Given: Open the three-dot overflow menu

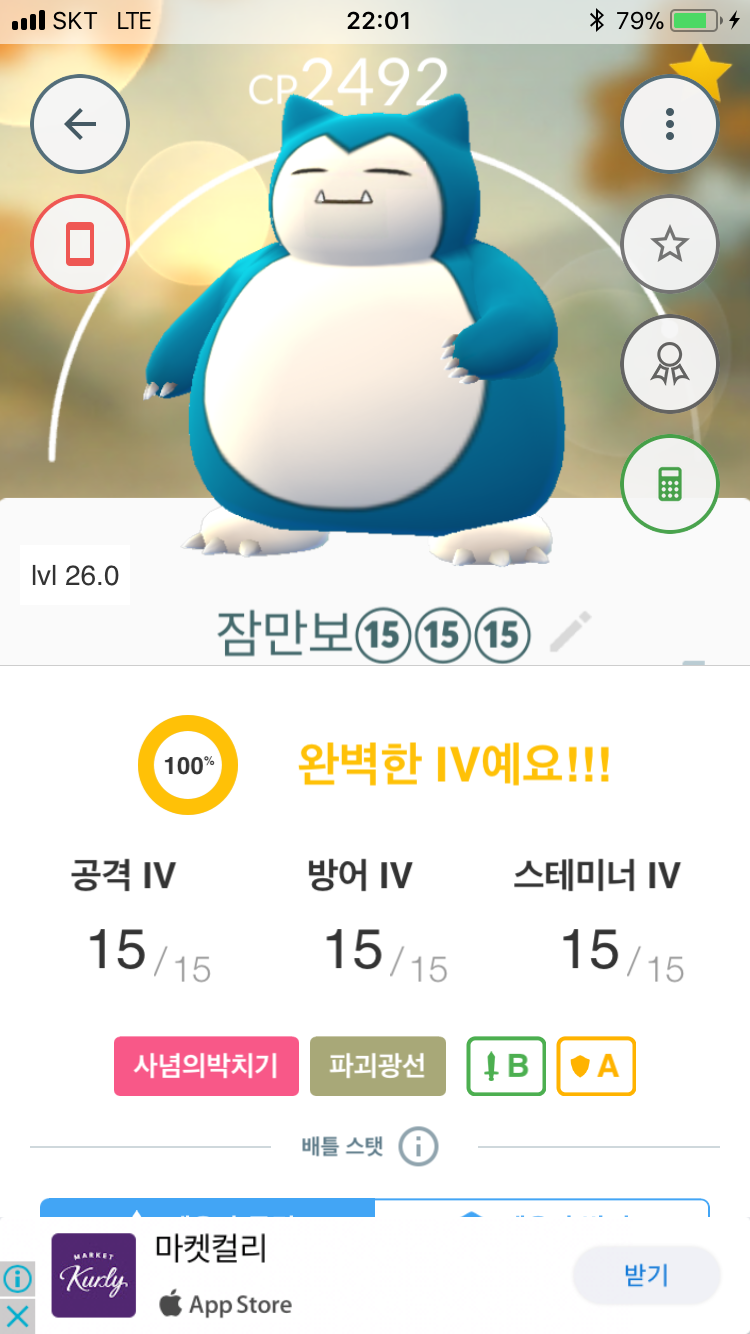Looking at the screenshot, I should [x=669, y=124].
